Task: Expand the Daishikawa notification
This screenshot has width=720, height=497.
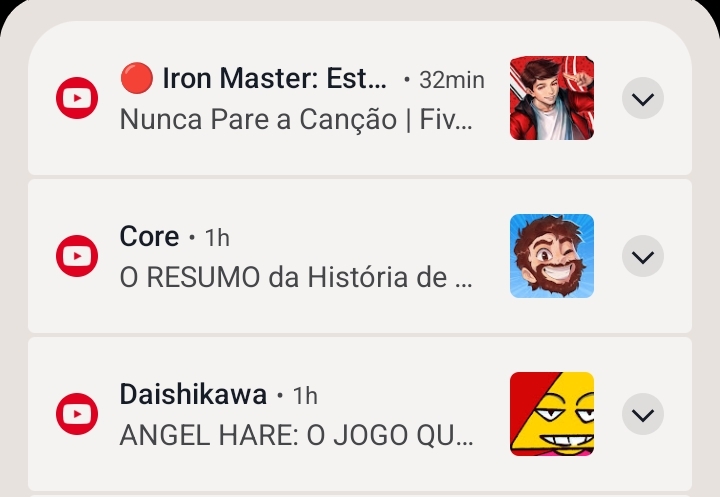Action: tap(642, 414)
